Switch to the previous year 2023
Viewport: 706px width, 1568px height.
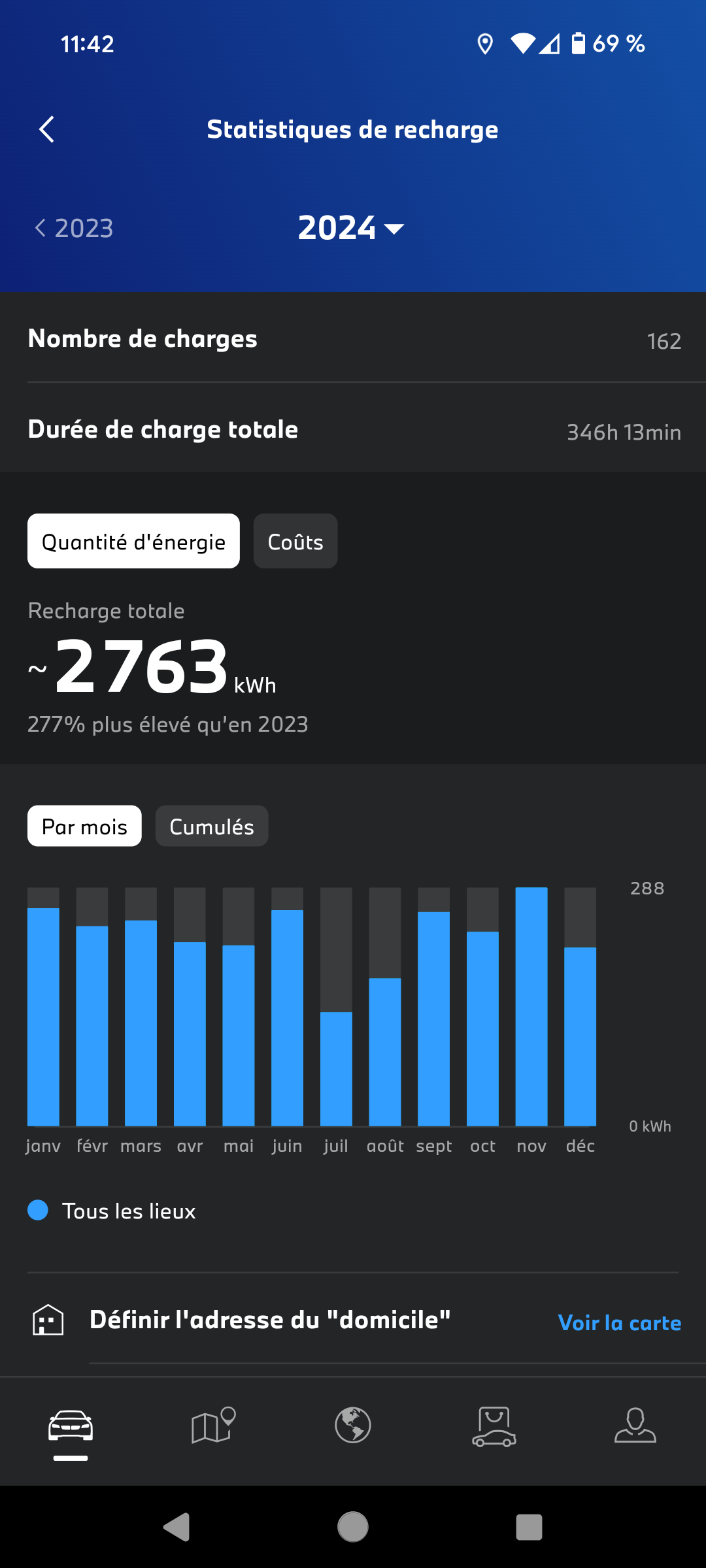point(74,228)
